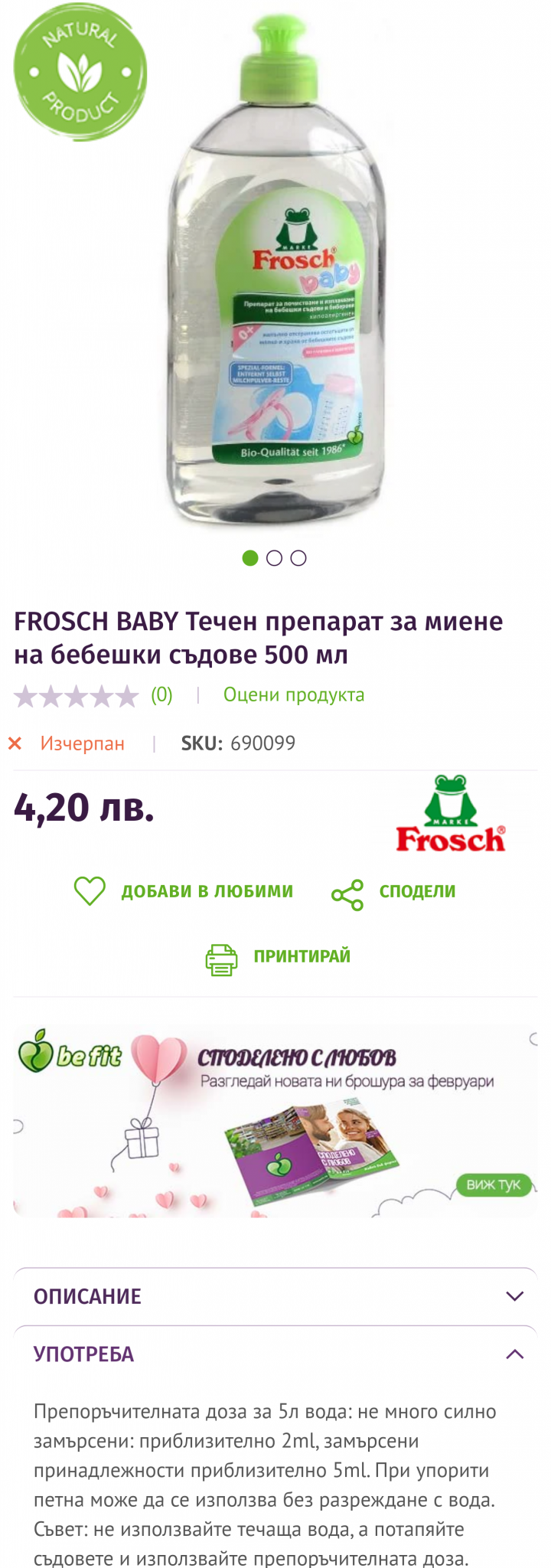Expand the ОПИСАНИЕ section

click(275, 1296)
